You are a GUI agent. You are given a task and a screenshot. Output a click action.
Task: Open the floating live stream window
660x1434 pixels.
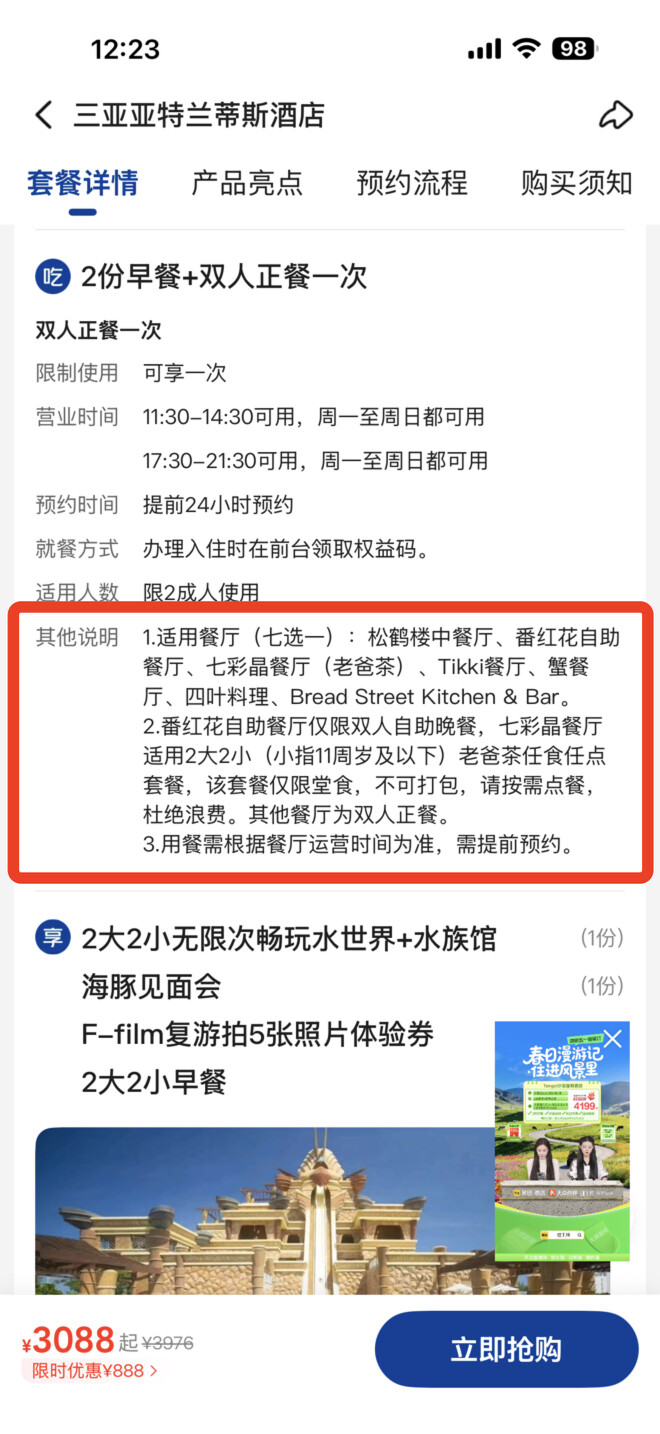(x=562, y=1150)
